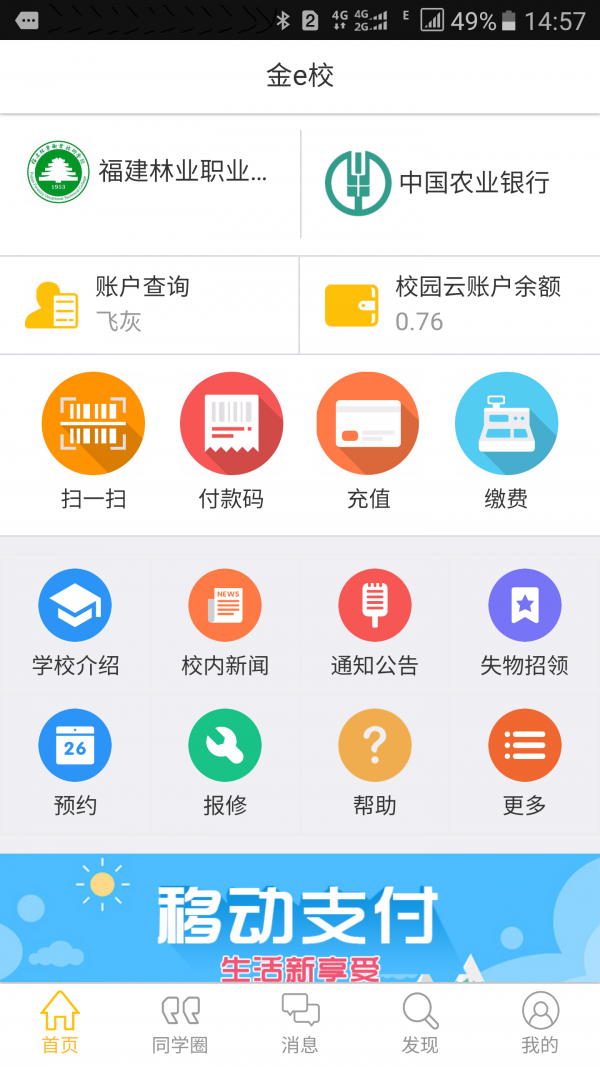Viewport: 600px width, 1067px height.
Task: Switch to the 消息 tab
Action: click(300, 1025)
